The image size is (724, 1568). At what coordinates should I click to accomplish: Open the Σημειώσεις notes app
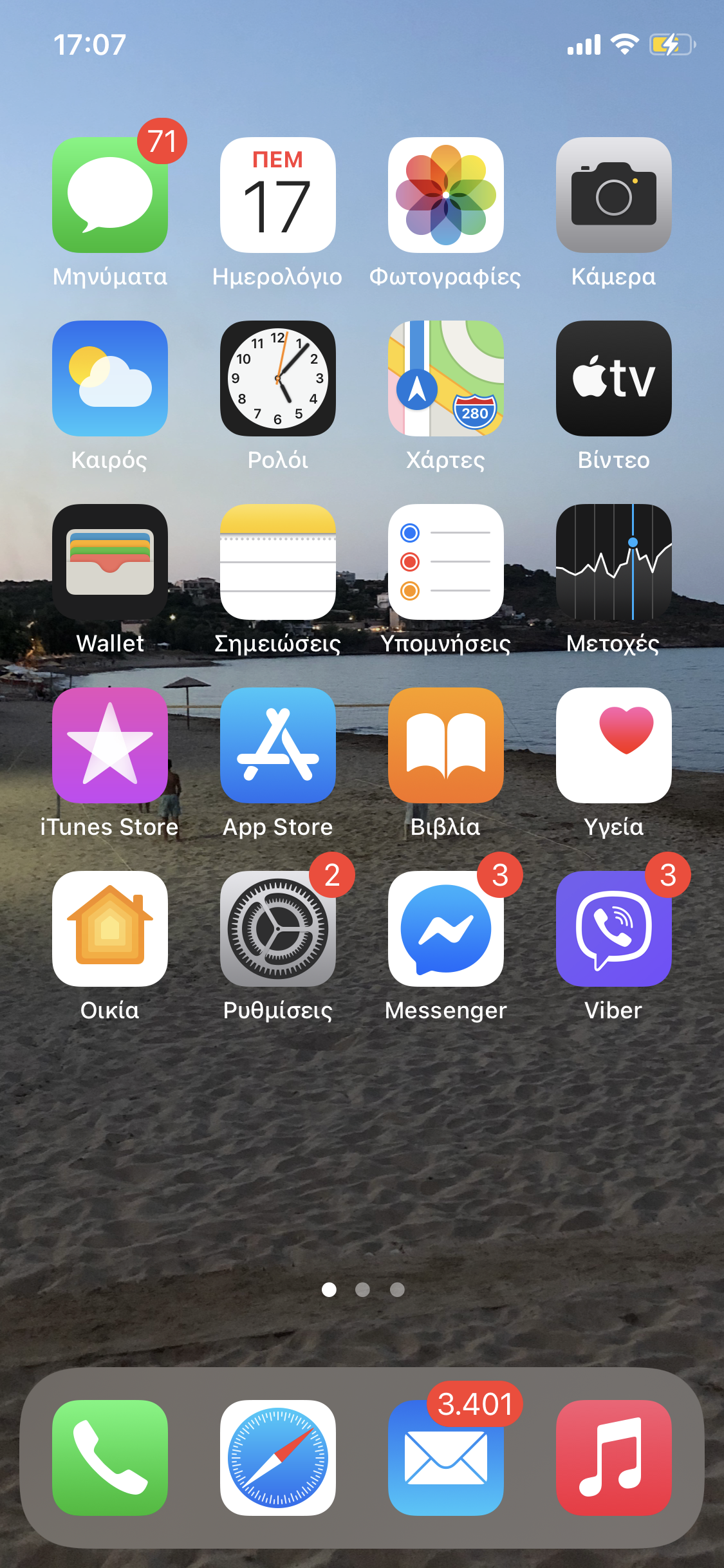(x=278, y=562)
